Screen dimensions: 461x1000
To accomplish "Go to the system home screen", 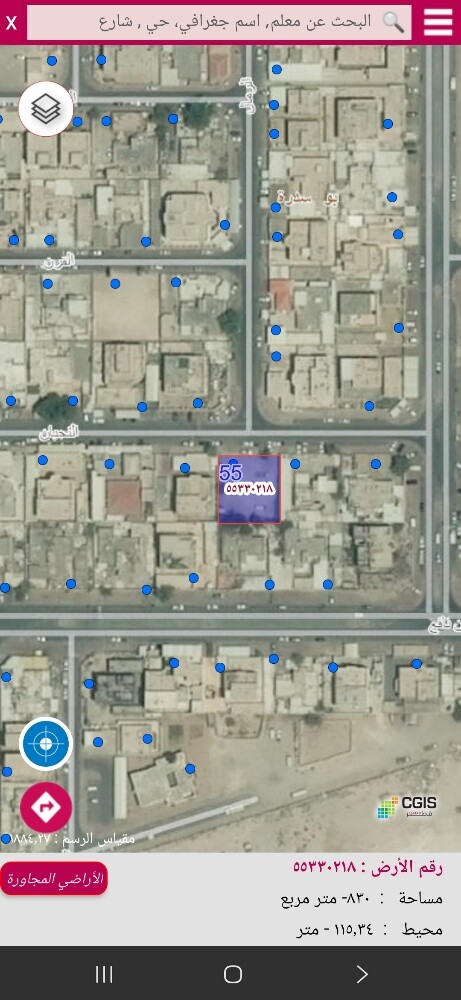I will pyautogui.click(x=233, y=974).
